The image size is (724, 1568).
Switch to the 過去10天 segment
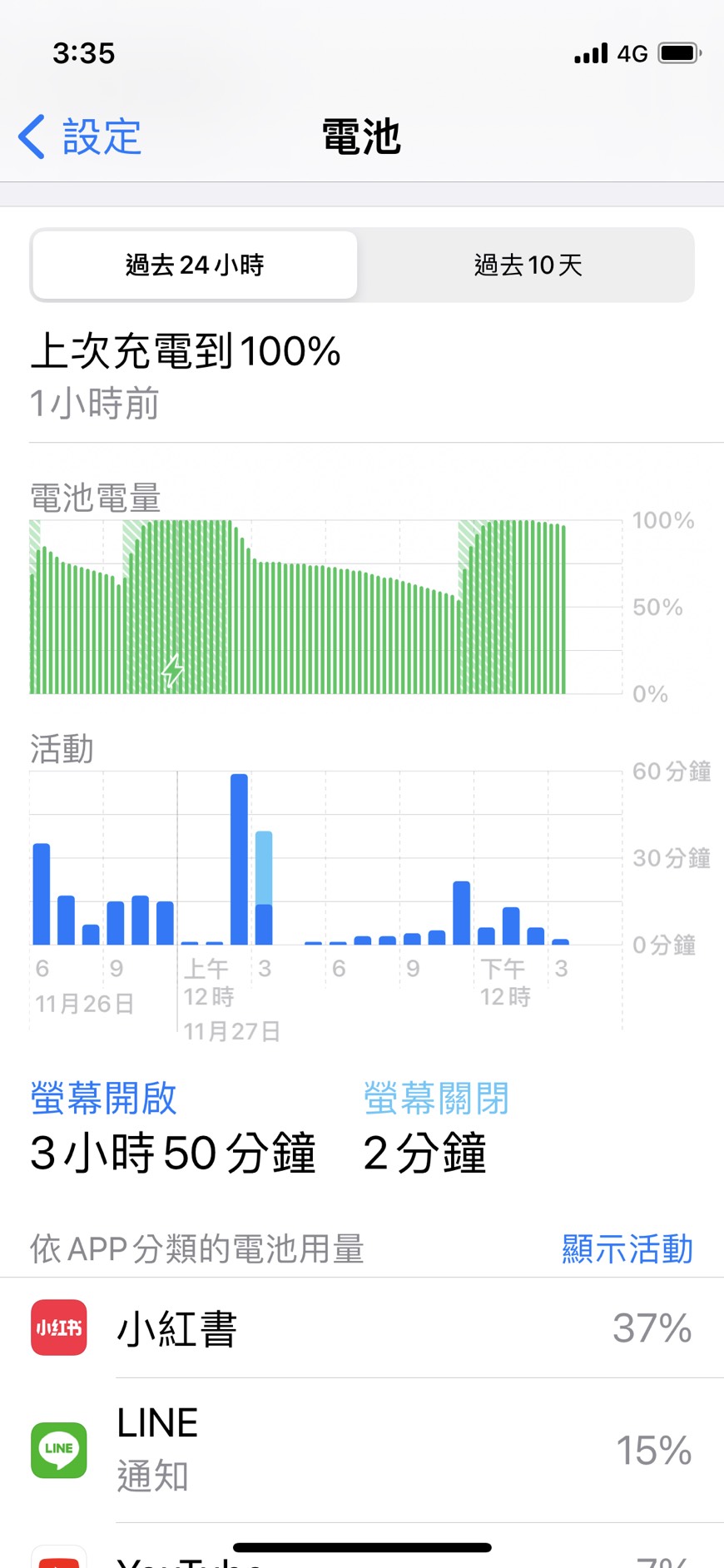(x=527, y=265)
